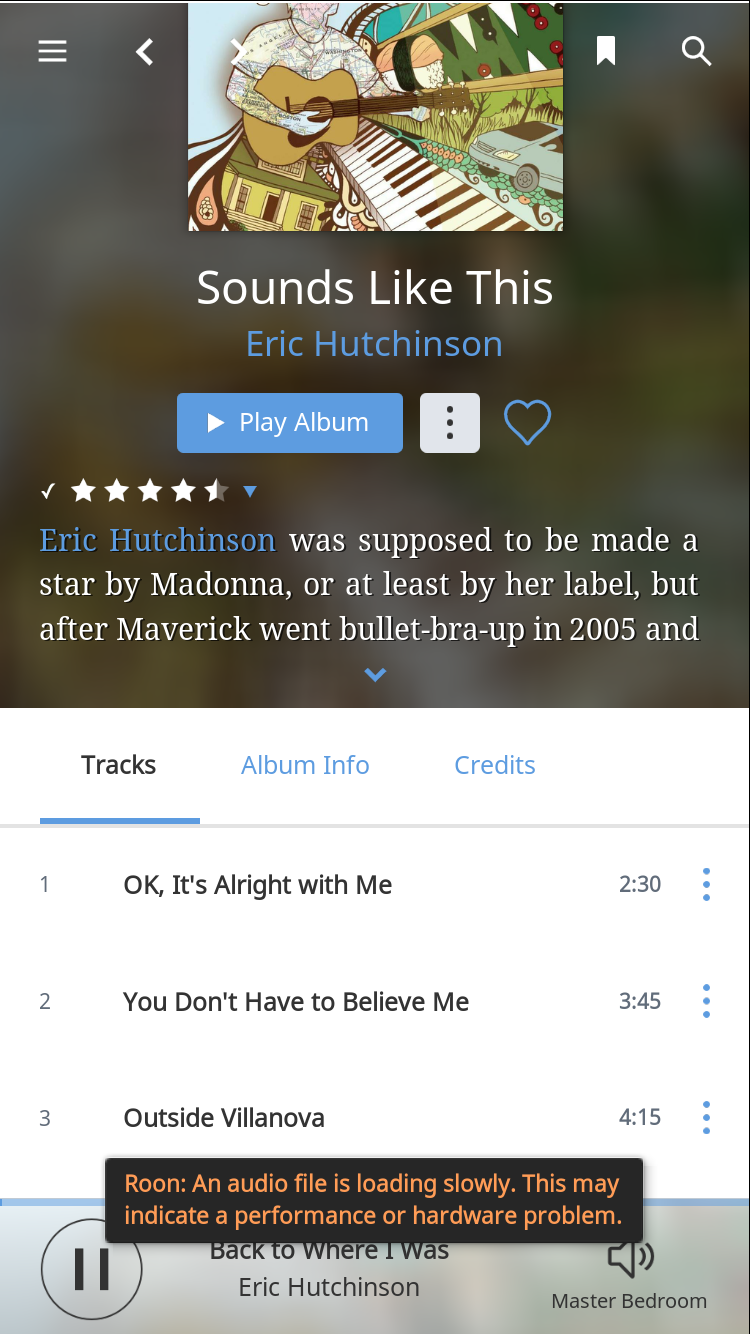The width and height of the screenshot is (750, 1334).
Task: Open the hamburger menu
Action: [52, 51]
